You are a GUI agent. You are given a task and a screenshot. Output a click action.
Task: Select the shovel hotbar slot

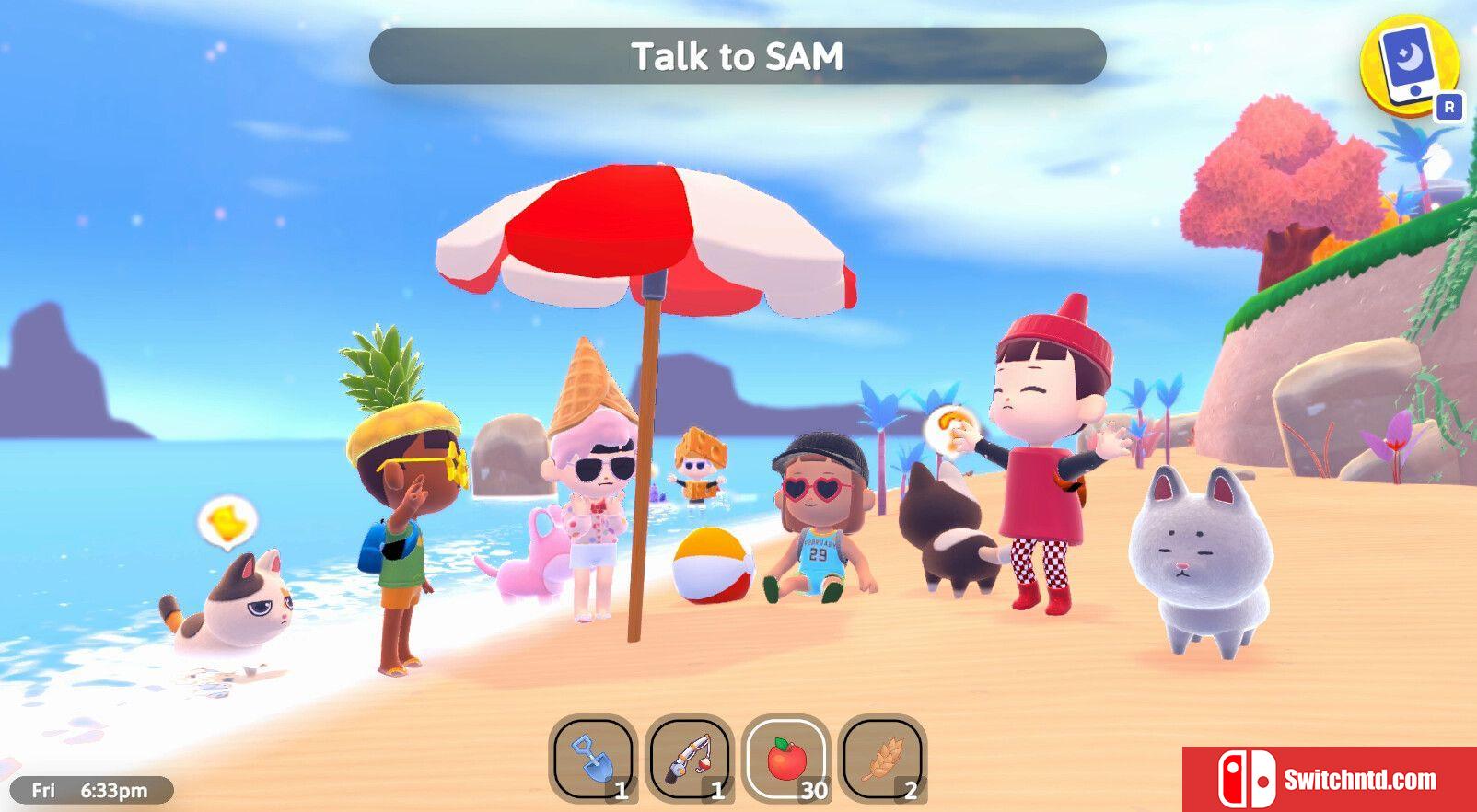coord(593,759)
